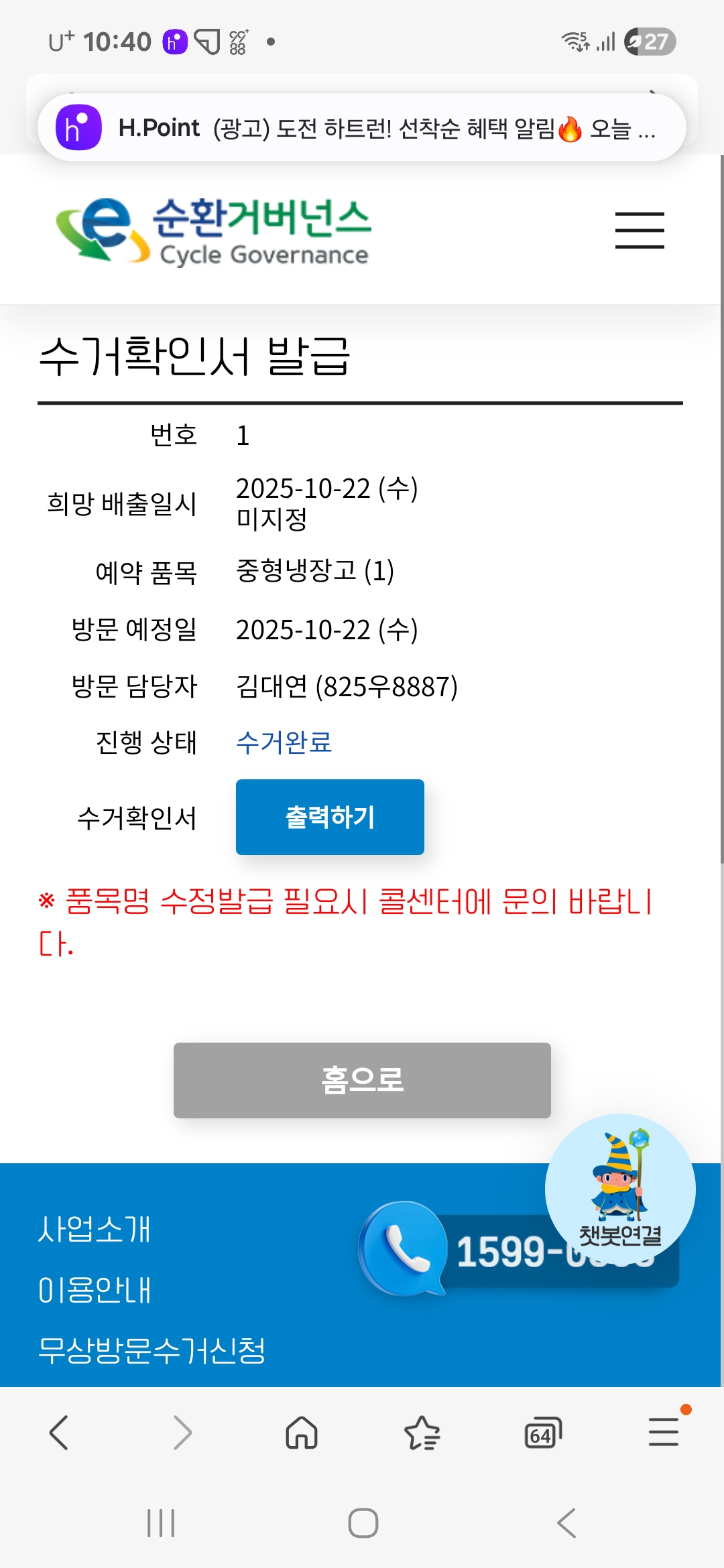
Task: Open the browser bookmarks star
Action: click(x=422, y=1433)
